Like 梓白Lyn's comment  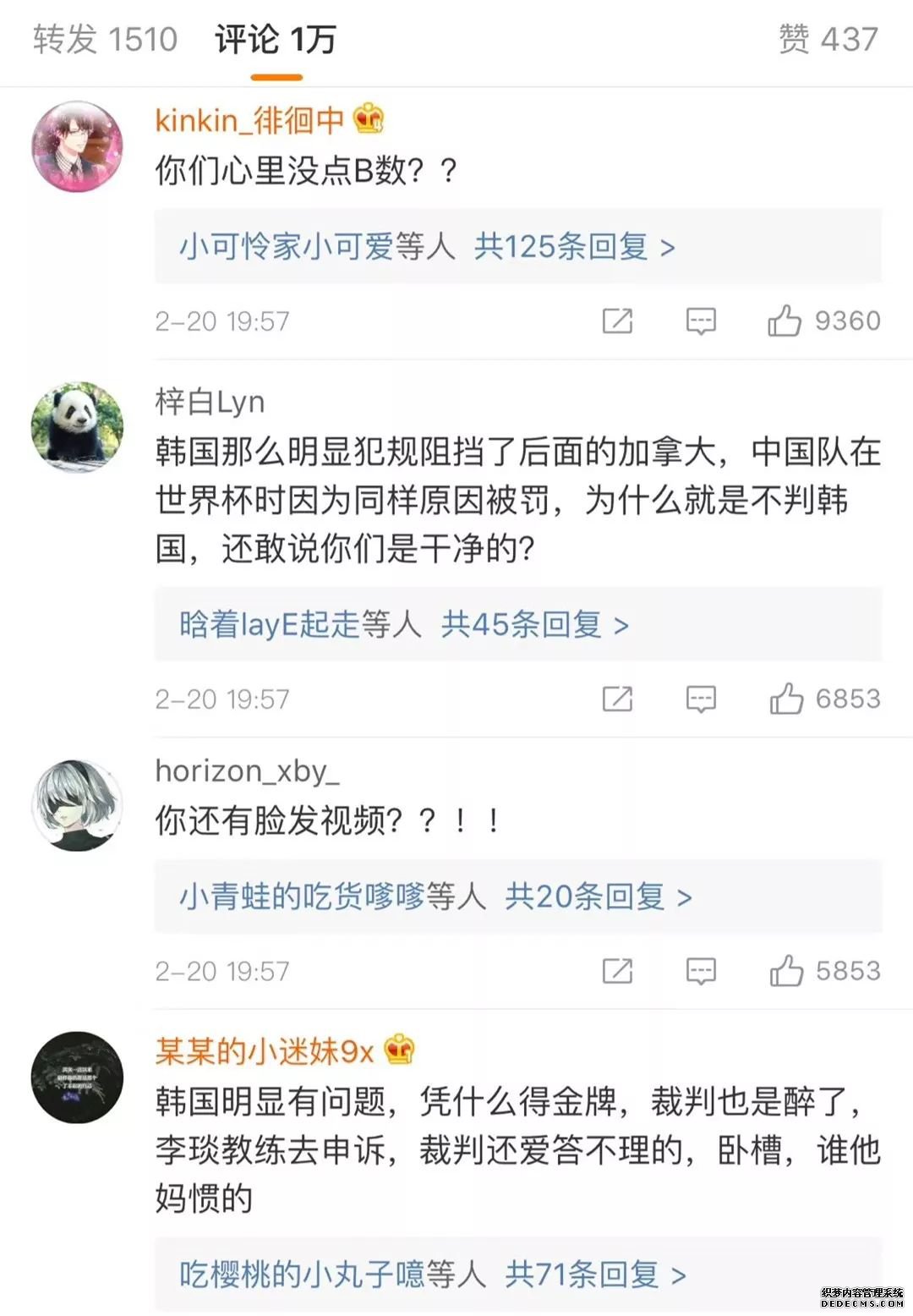(x=786, y=699)
